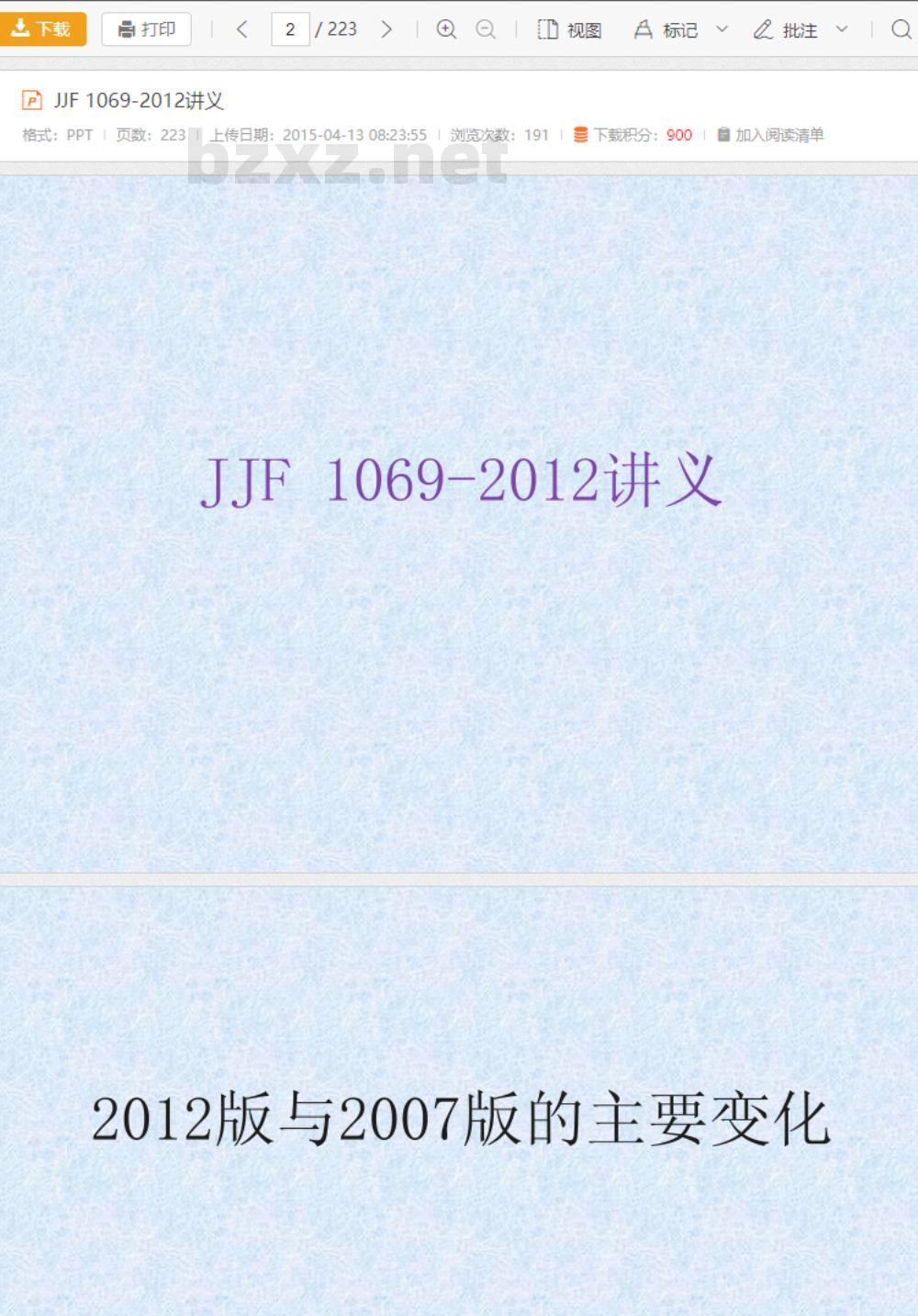
Task: Select the page number field
Action: pos(290,29)
